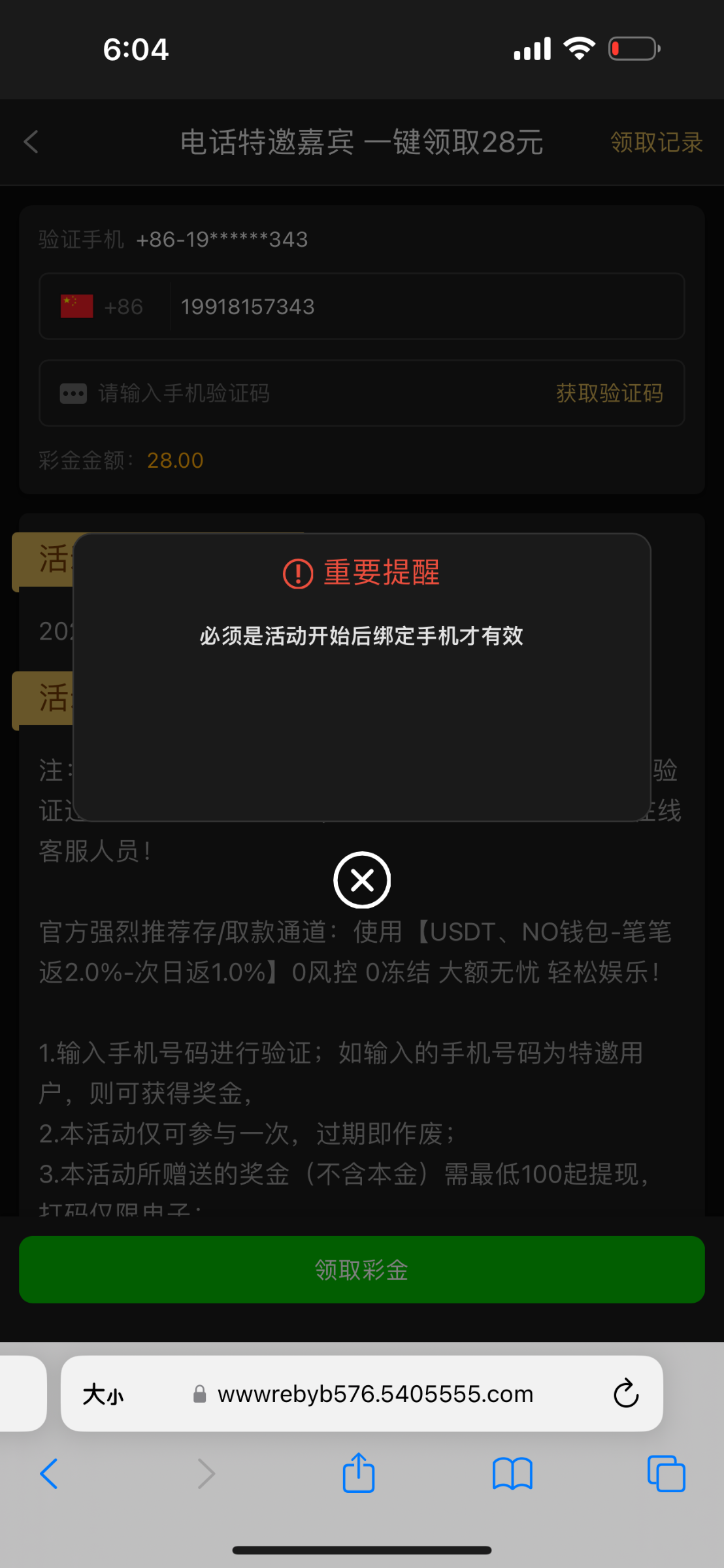Tap the dots icon in verification code field
Image resolution: width=724 pixels, height=1568 pixels.
click(73, 393)
